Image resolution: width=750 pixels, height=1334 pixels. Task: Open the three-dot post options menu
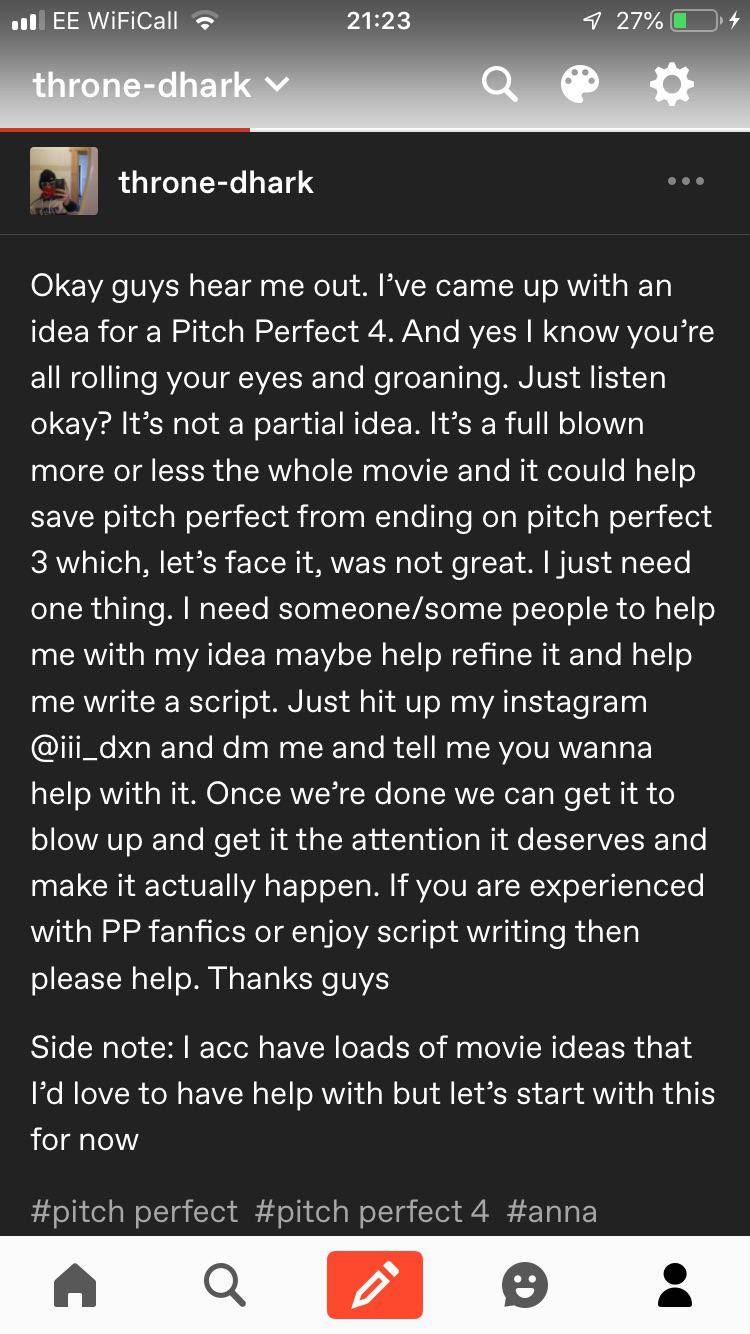(x=686, y=181)
